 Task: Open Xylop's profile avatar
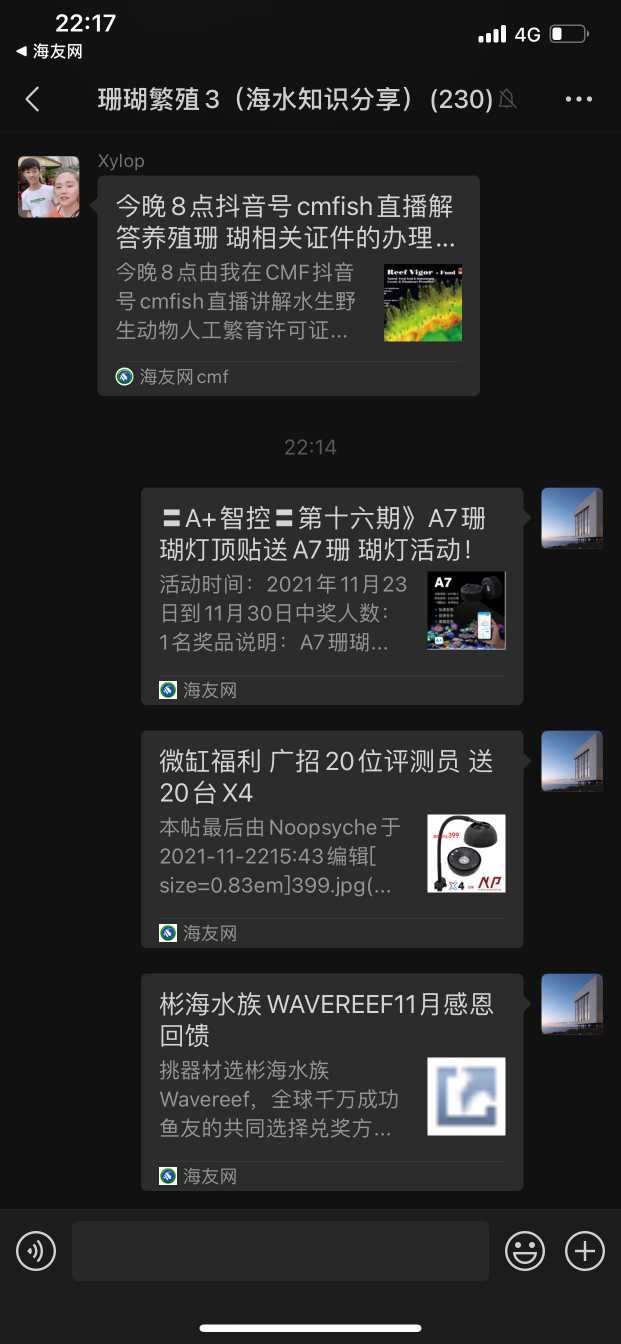[x=49, y=187]
